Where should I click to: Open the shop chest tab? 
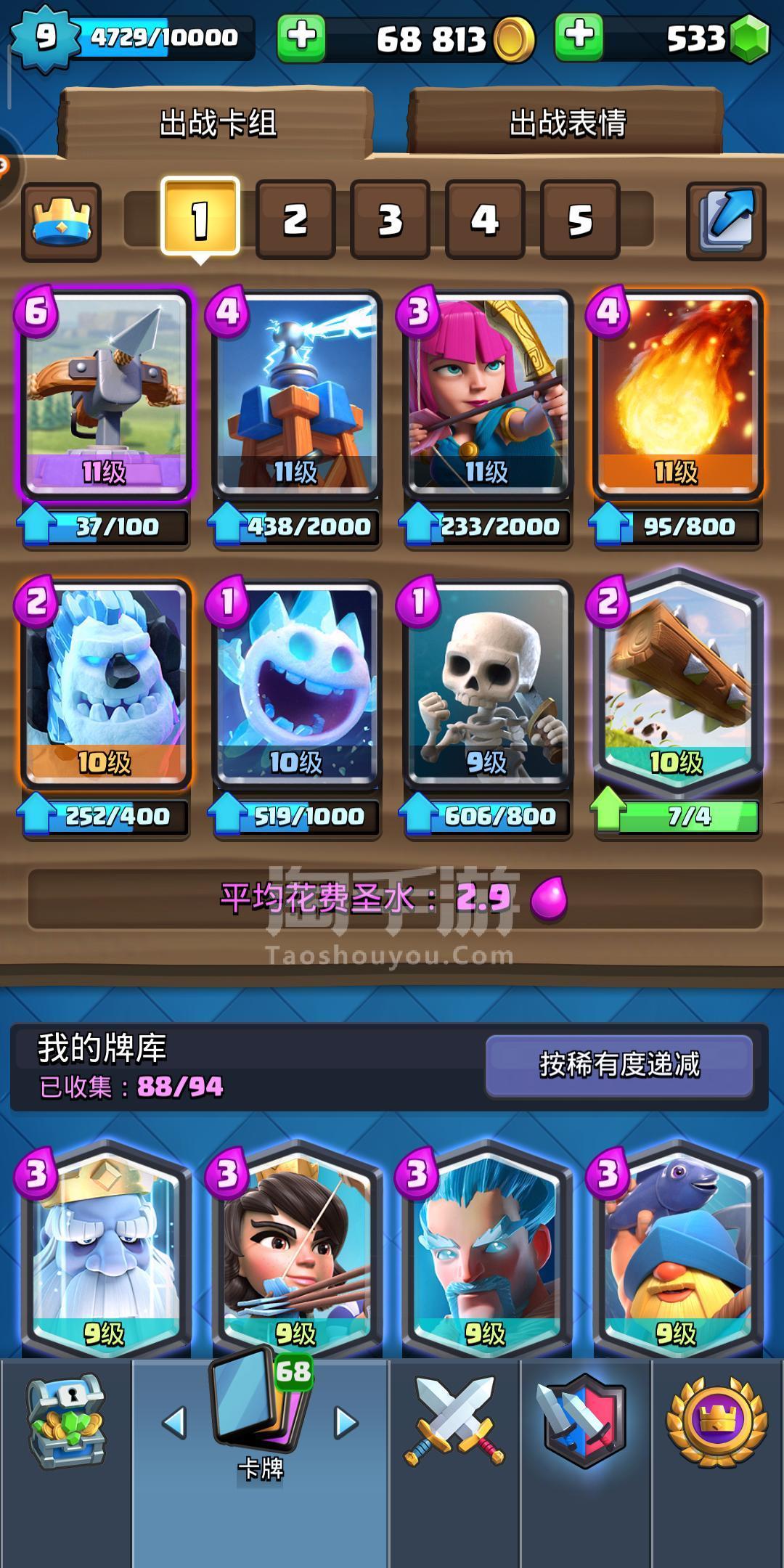point(65,1421)
